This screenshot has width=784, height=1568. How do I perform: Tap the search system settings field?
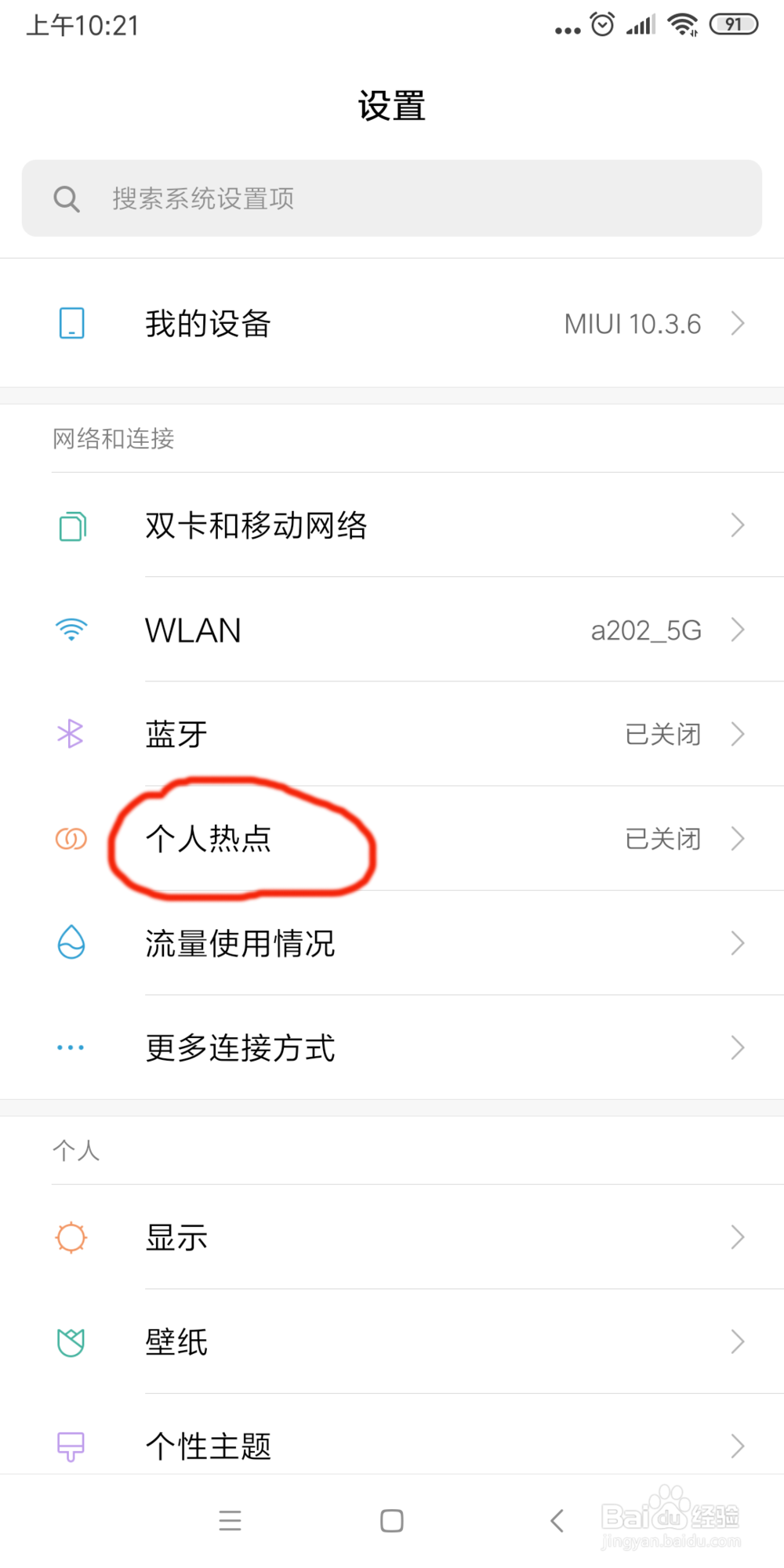pyautogui.click(x=392, y=198)
